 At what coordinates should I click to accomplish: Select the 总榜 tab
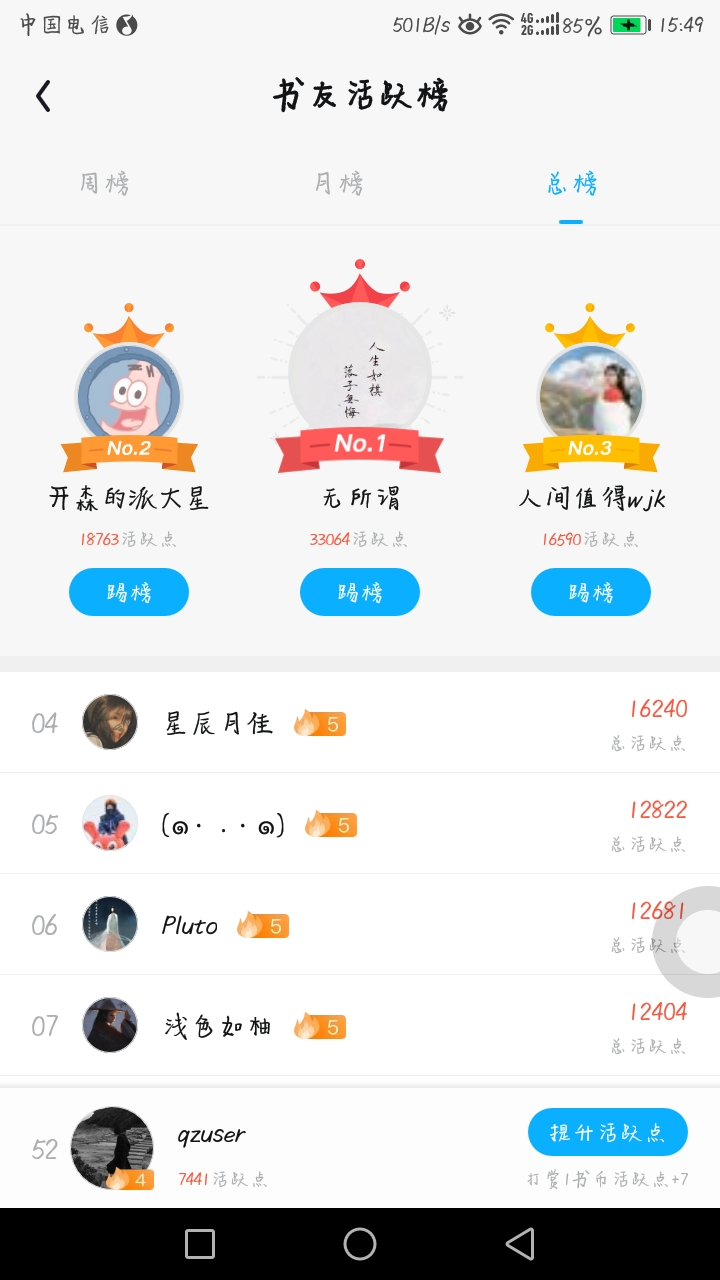click(572, 184)
